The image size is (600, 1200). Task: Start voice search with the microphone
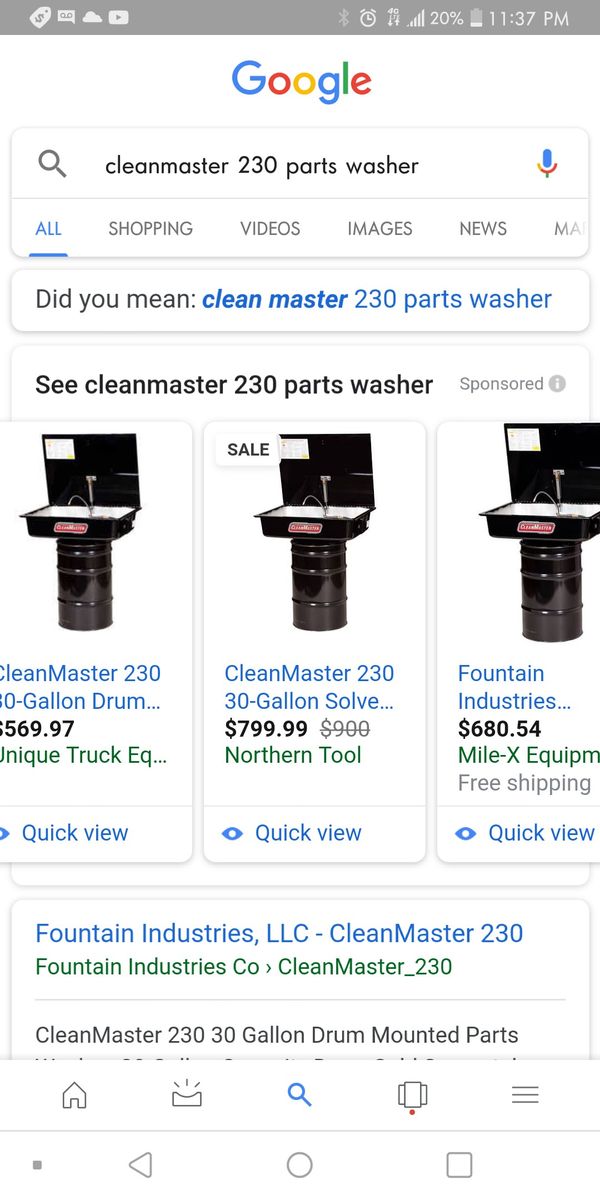click(x=546, y=164)
